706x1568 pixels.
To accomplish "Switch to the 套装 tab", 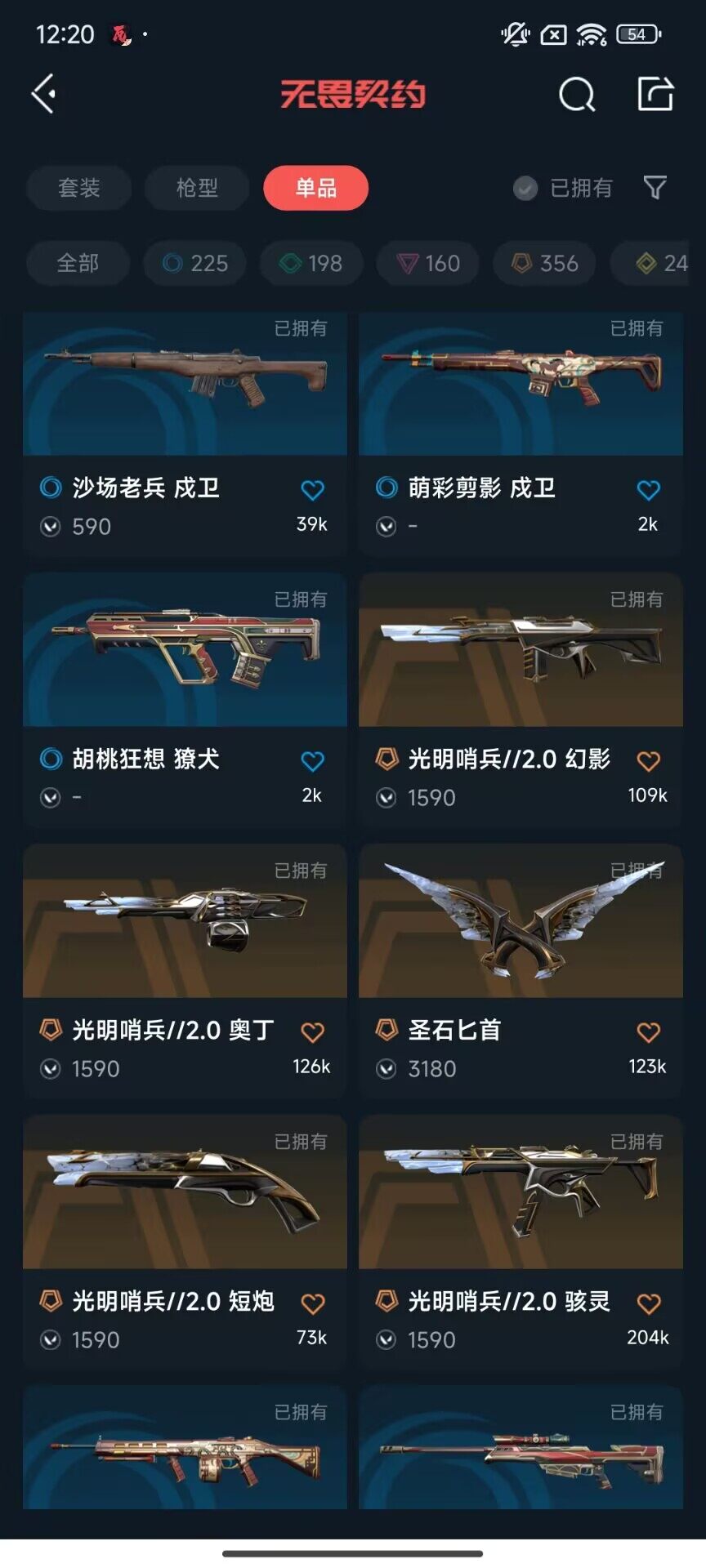I will (79, 188).
